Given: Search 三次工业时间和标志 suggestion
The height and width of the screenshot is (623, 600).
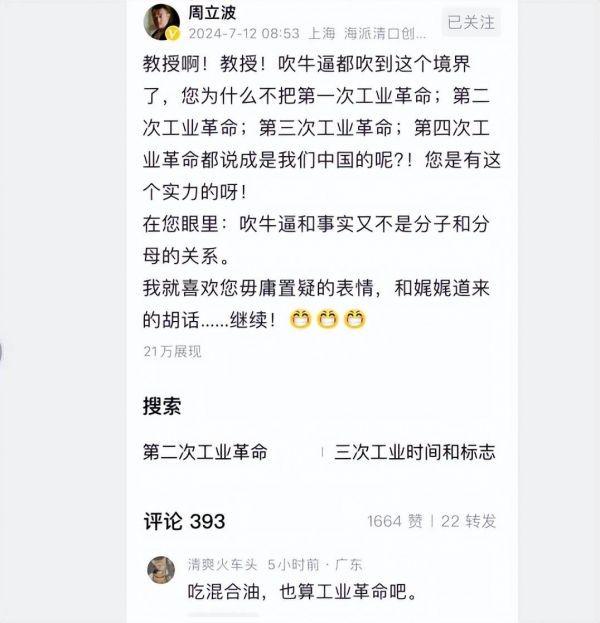Looking at the screenshot, I should [415, 452].
